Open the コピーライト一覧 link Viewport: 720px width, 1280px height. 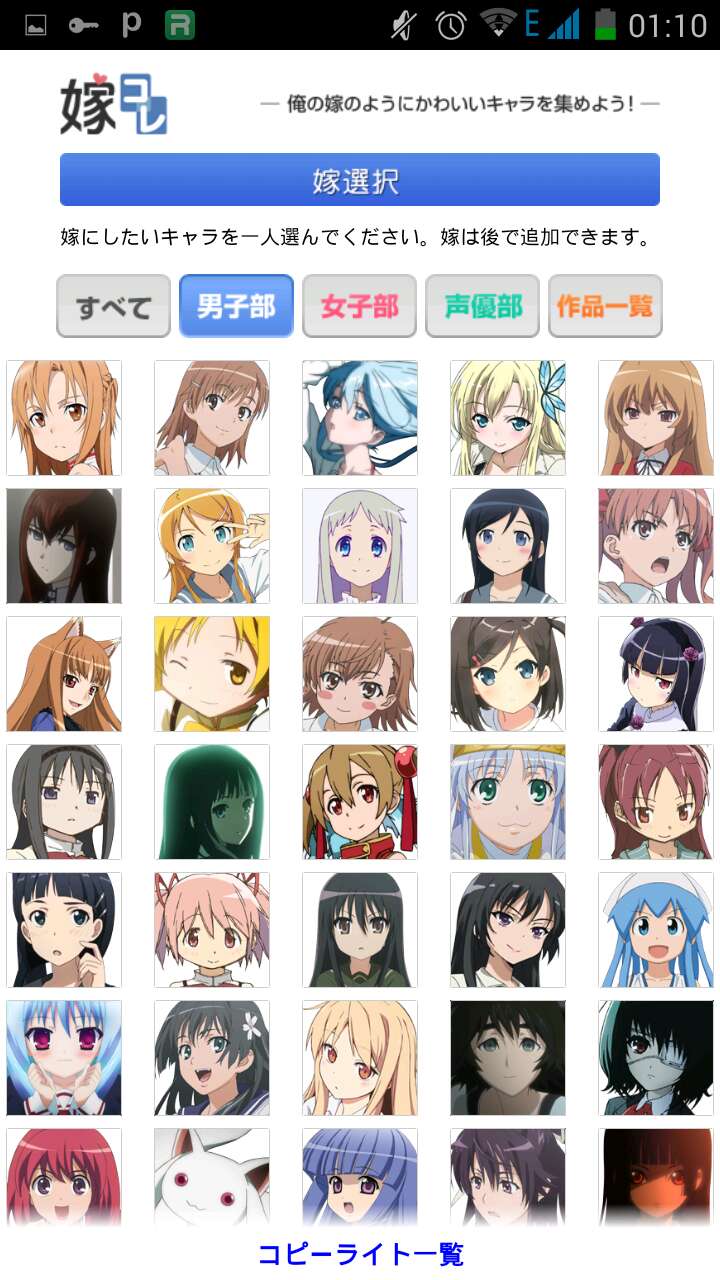[x=360, y=1254]
